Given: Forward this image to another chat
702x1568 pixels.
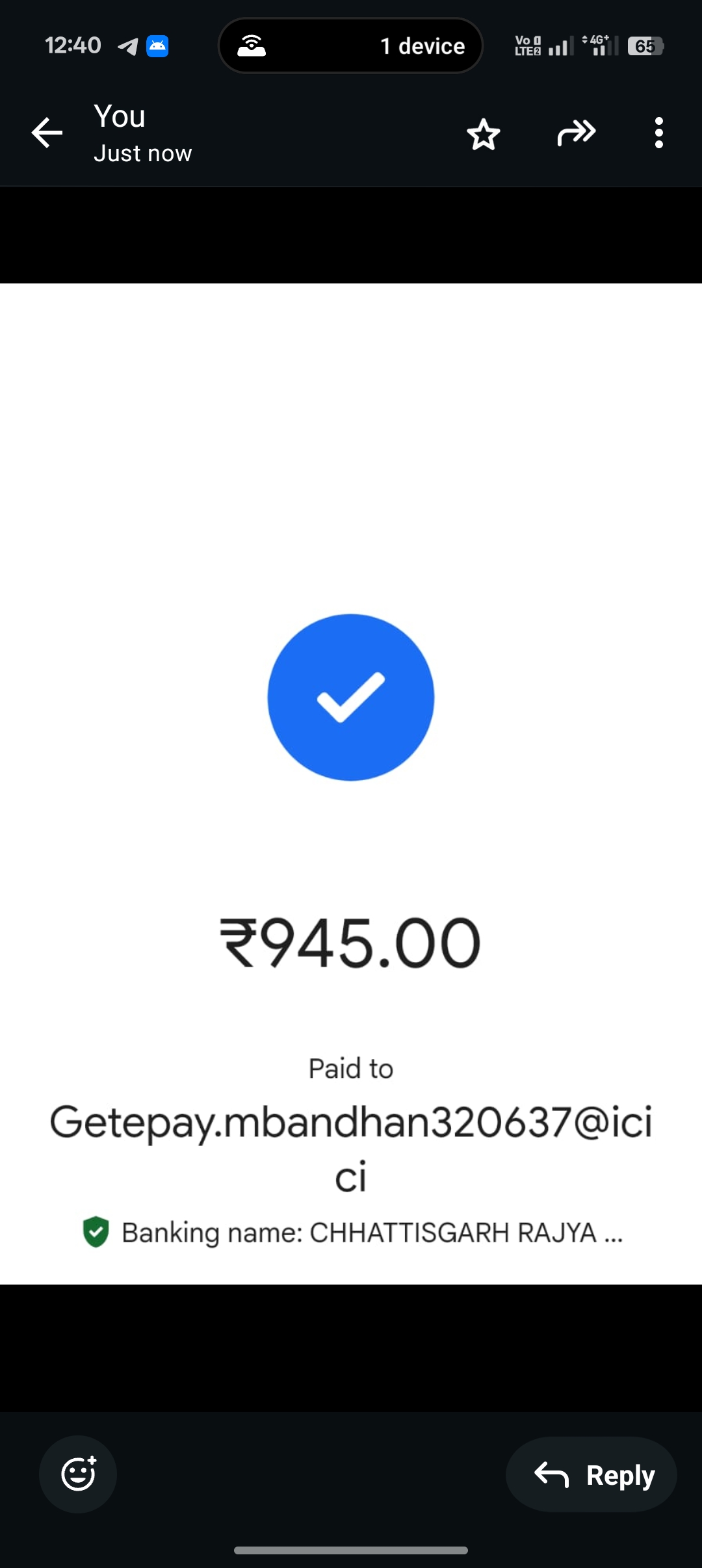Looking at the screenshot, I should pyautogui.click(x=576, y=133).
